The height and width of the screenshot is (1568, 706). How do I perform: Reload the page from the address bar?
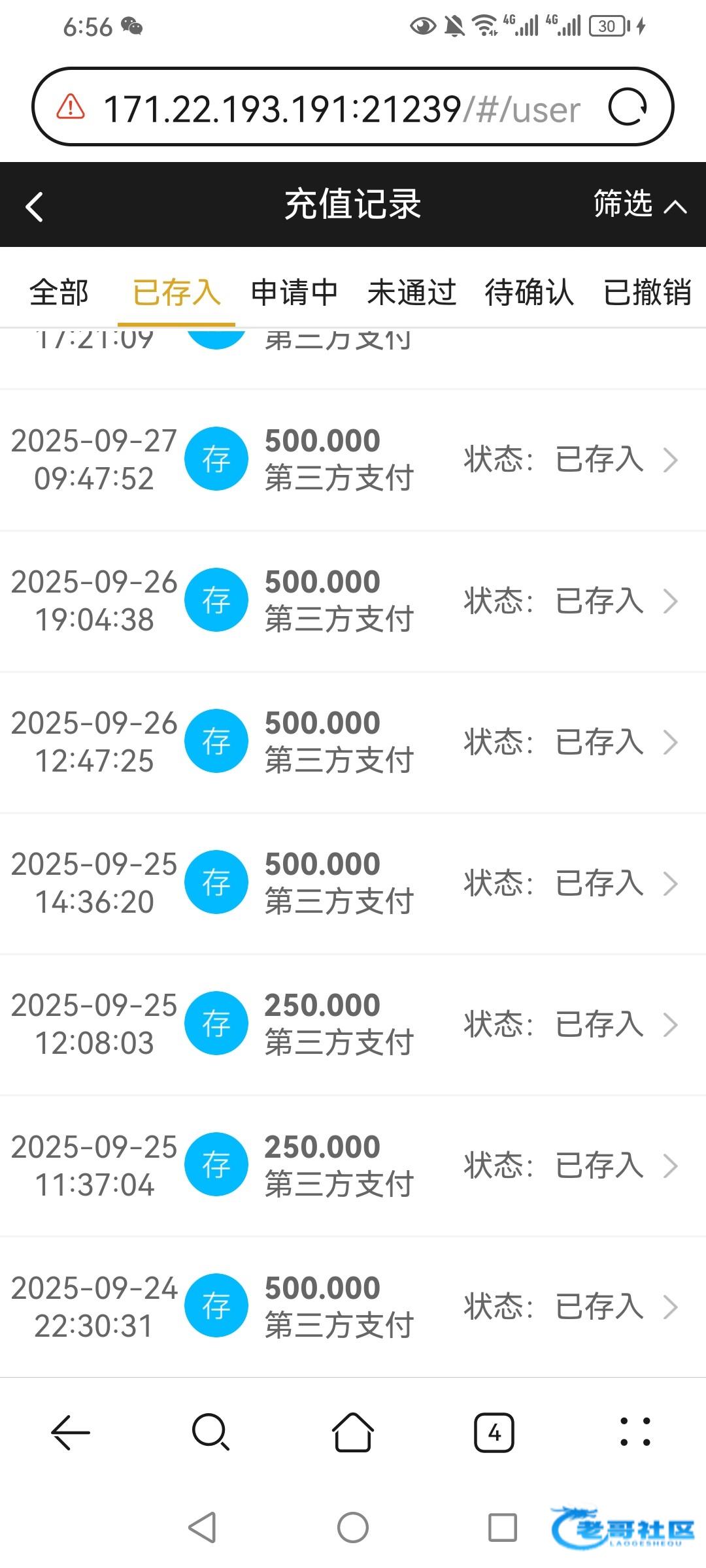628,107
